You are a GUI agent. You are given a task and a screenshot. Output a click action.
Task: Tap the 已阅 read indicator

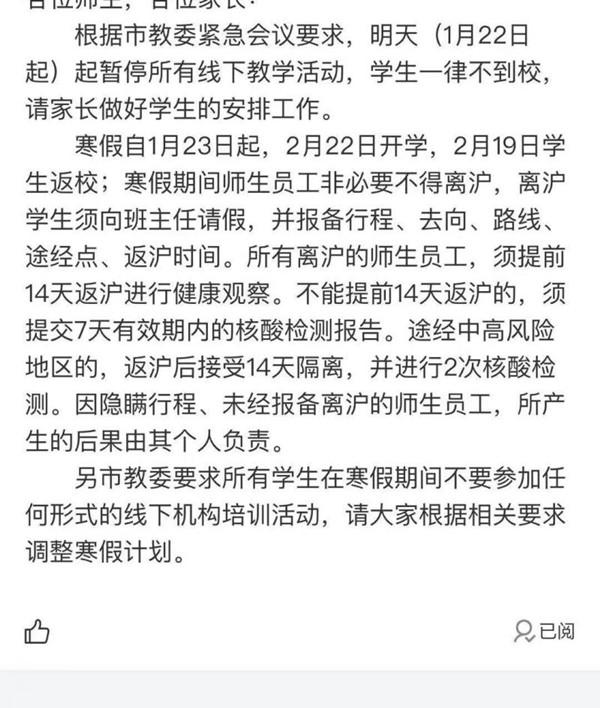[543, 630]
